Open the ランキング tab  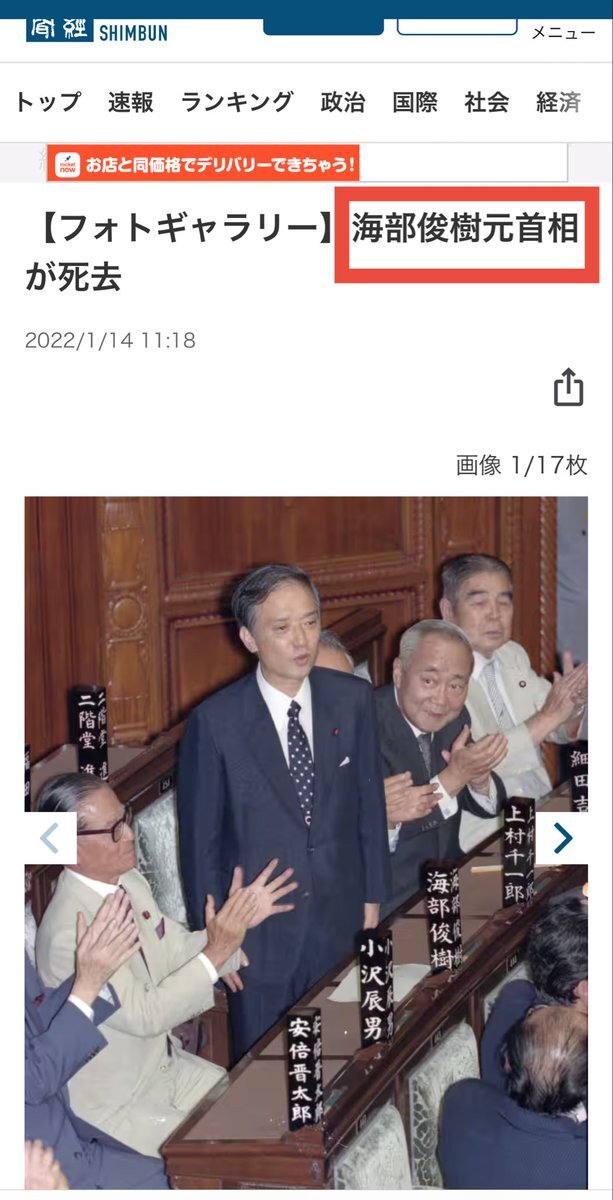click(237, 102)
